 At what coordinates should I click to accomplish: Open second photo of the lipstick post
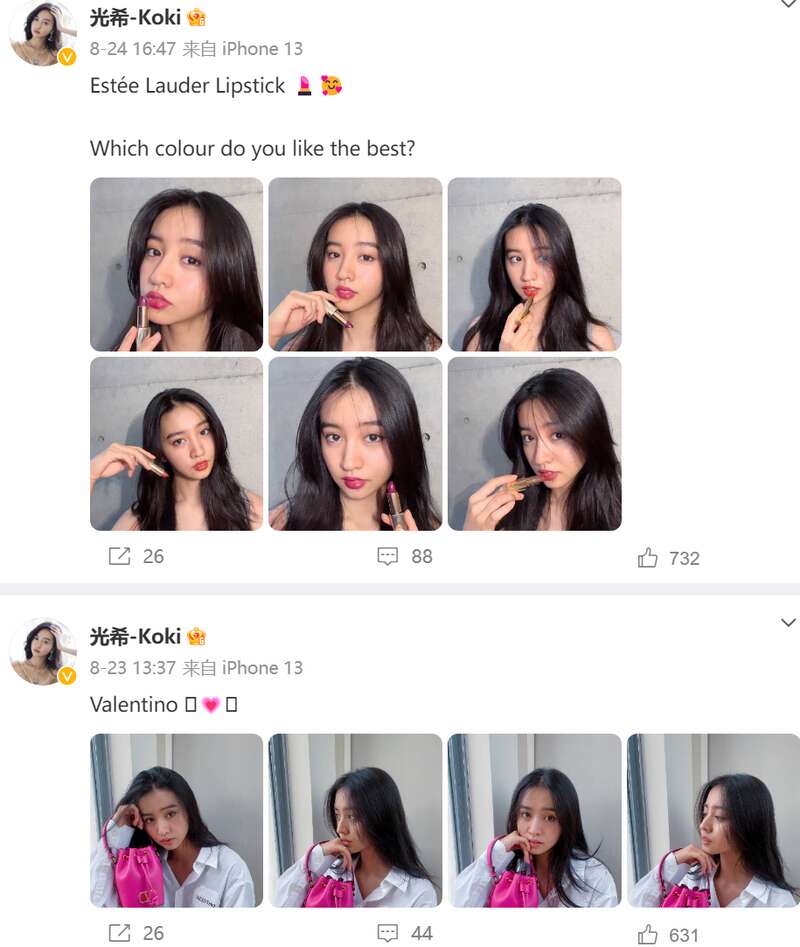(x=355, y=264)
